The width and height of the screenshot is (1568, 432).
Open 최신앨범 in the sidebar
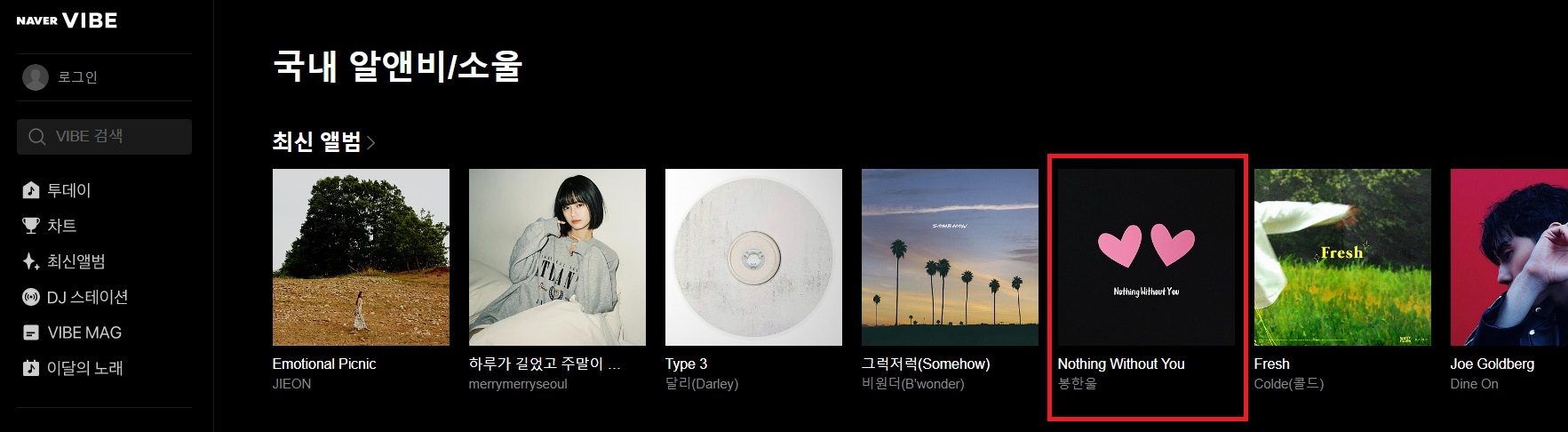point(75,261)
